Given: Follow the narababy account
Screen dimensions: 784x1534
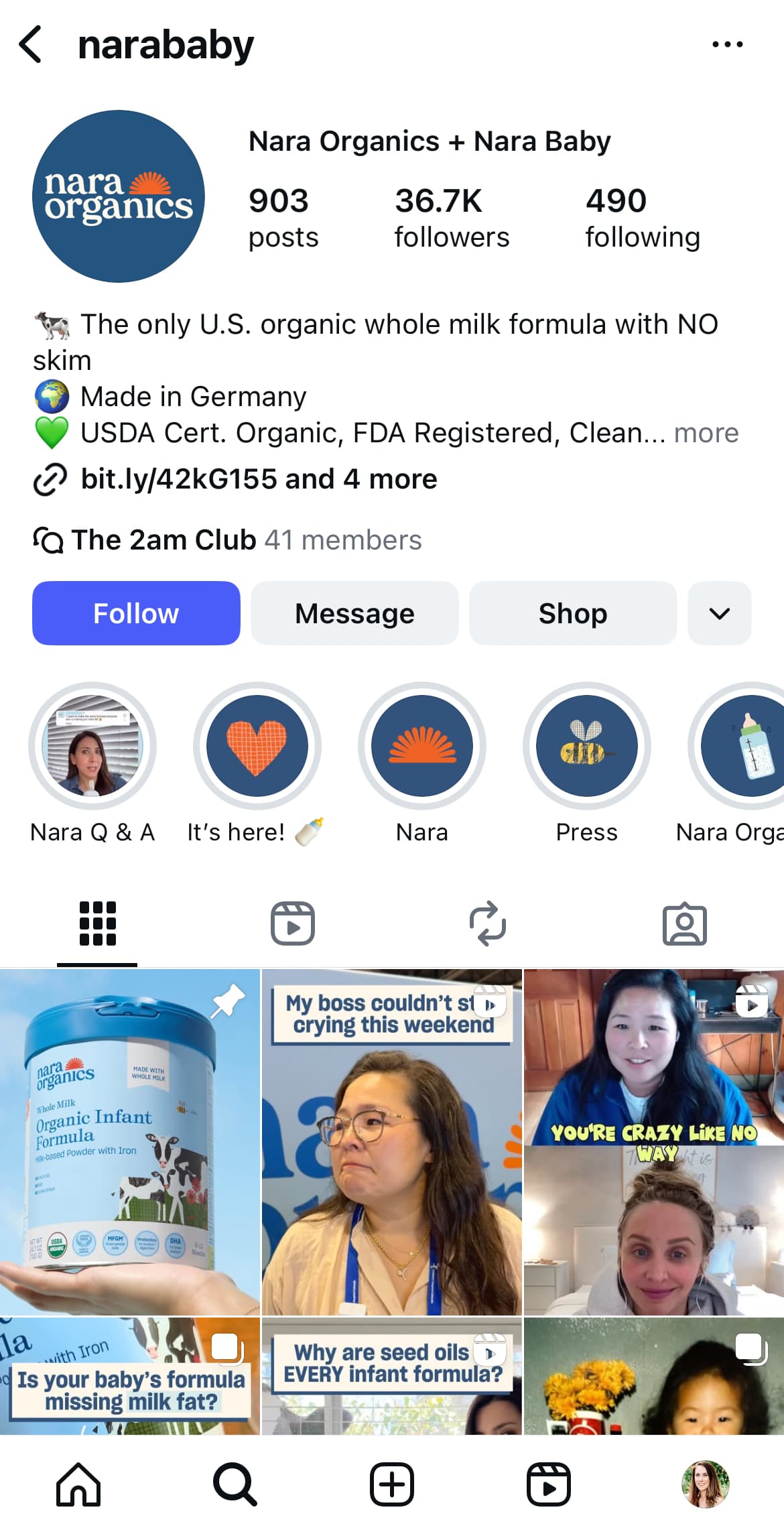Looking at the screenshot, I should 136,613.
